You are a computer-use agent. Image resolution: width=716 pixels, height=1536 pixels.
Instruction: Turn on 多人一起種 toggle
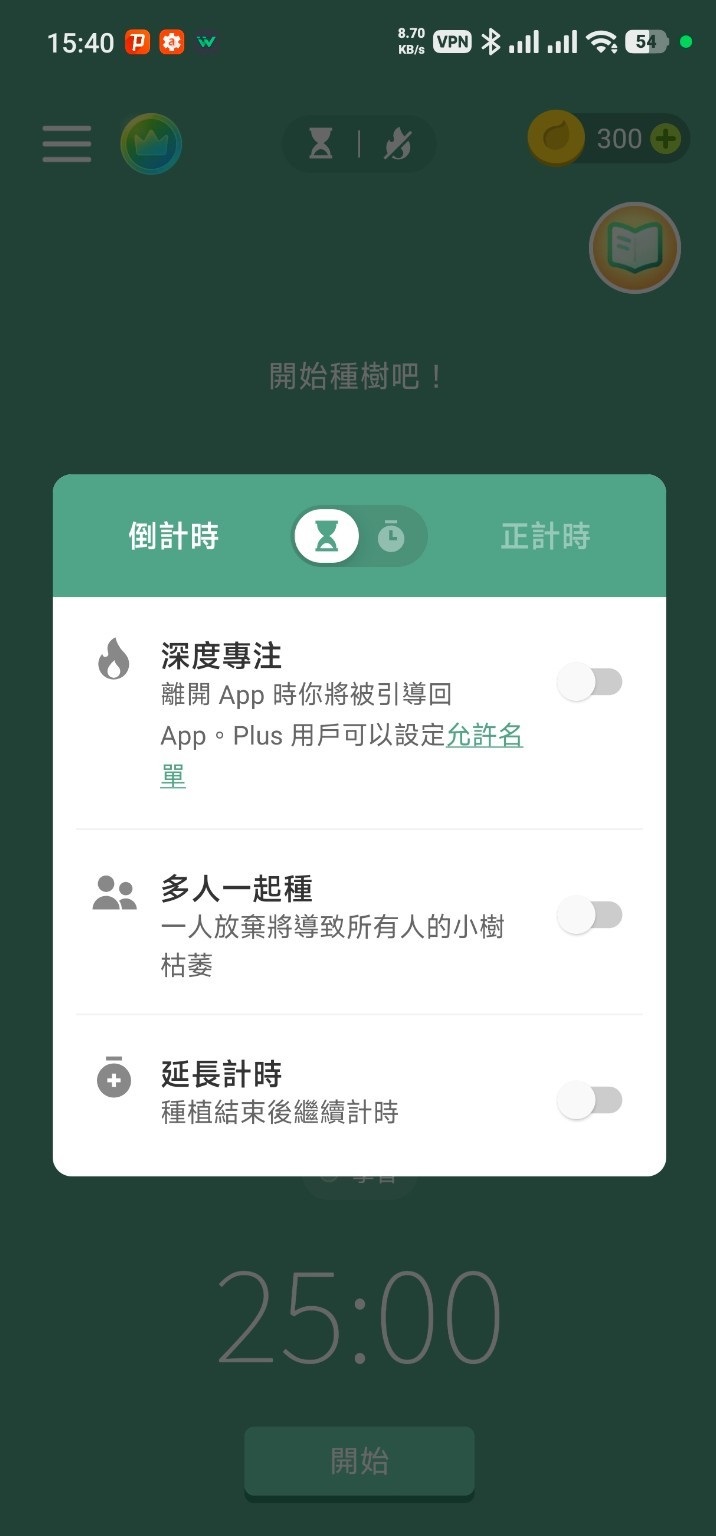pyautogui.click(x=590, y=915)
